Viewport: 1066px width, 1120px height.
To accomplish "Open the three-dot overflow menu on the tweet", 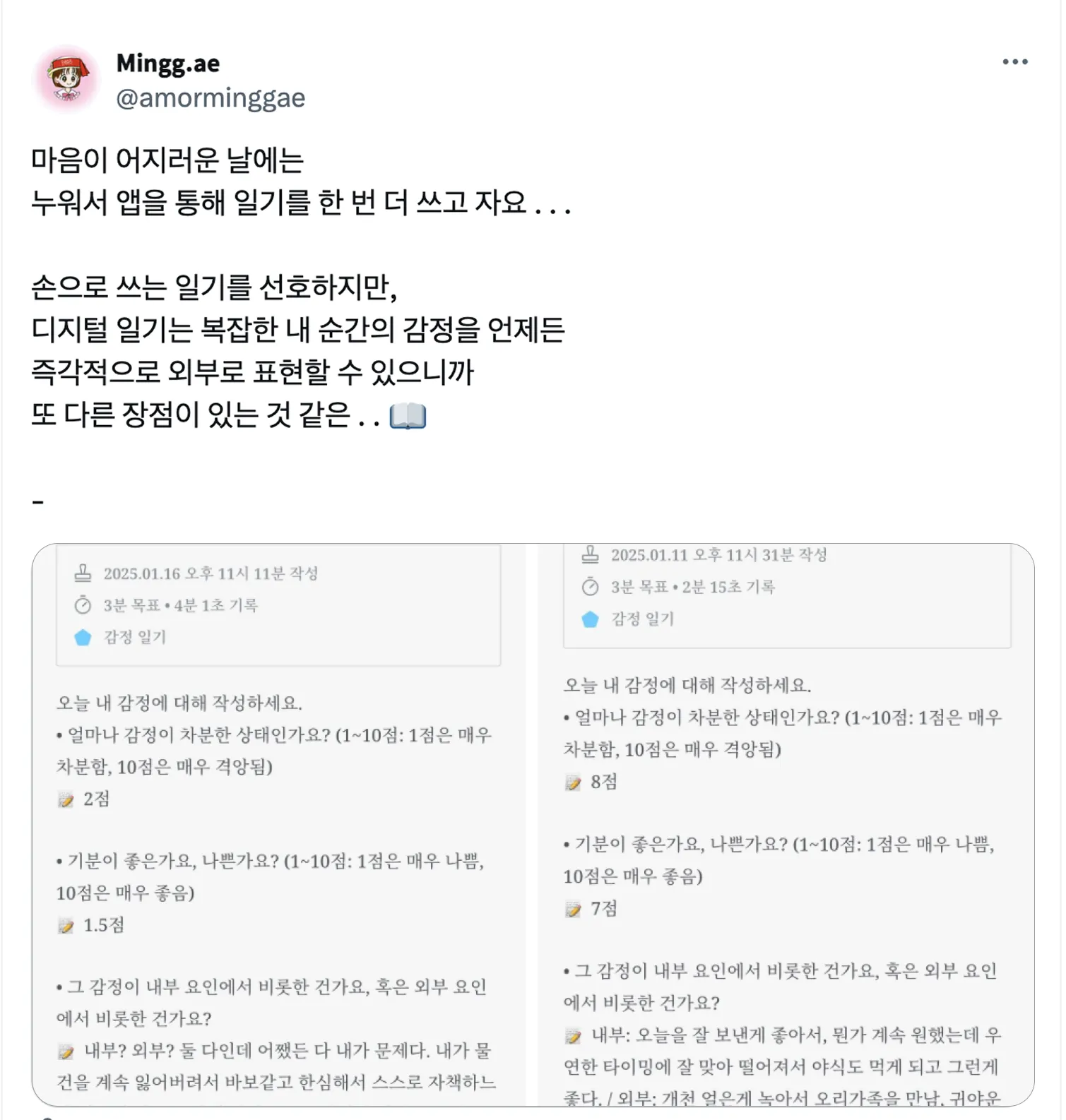I will (1014, 62).
